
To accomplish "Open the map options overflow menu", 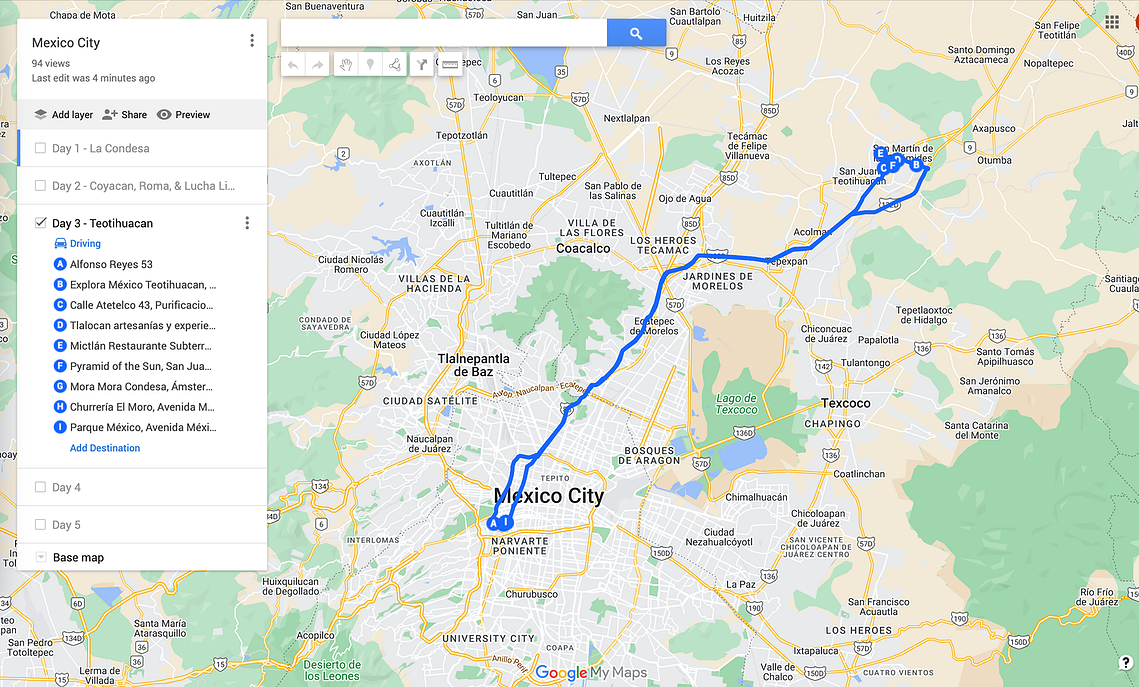I will [252, 41].
